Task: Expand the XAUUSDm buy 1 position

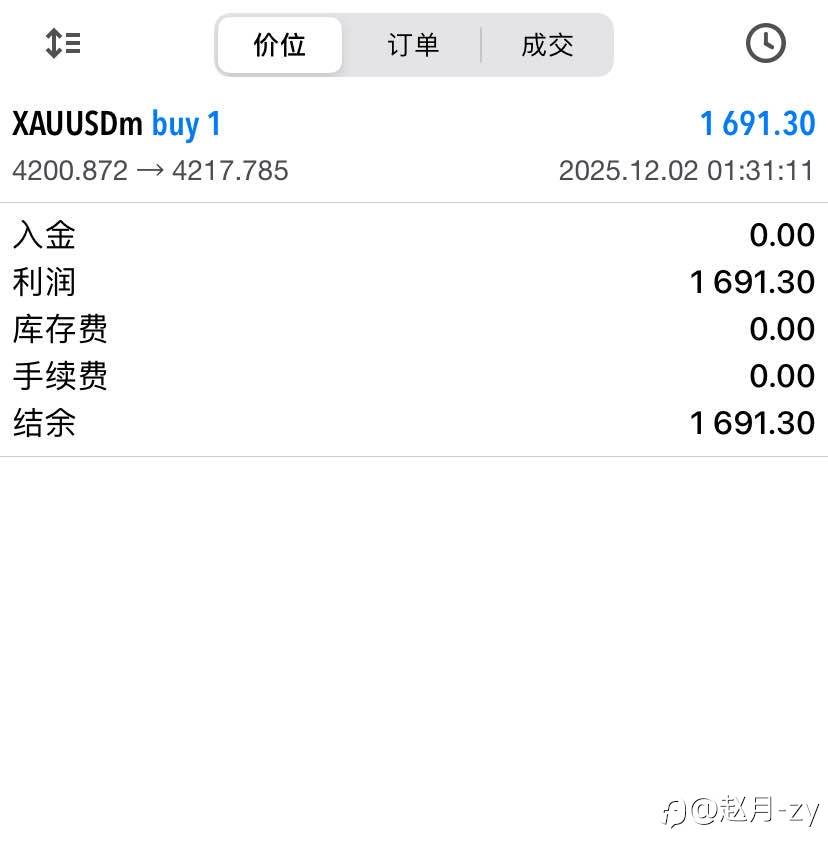Action: coord(414,146)
